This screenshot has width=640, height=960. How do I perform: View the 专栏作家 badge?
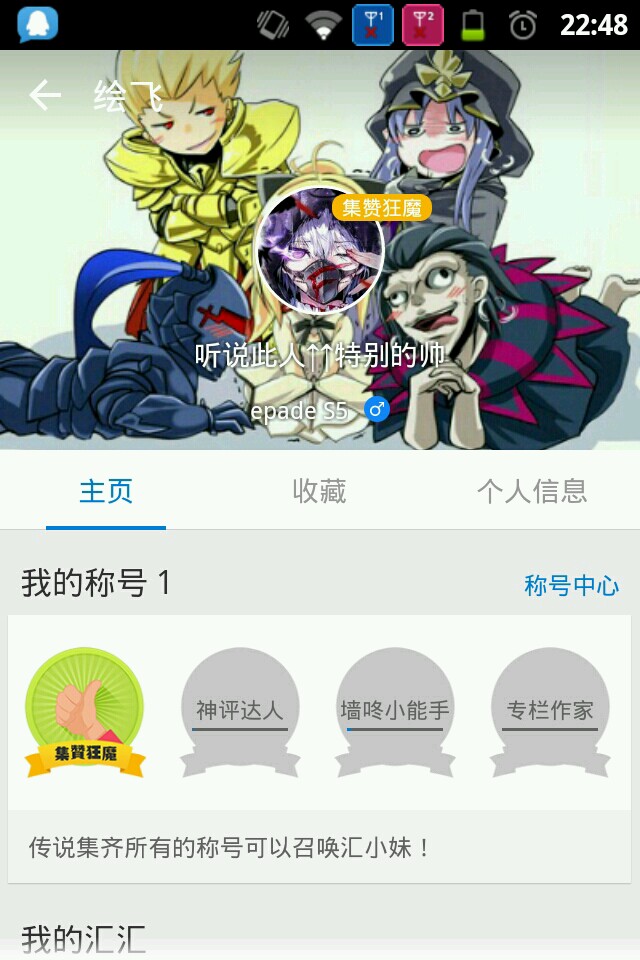[550, 712]
